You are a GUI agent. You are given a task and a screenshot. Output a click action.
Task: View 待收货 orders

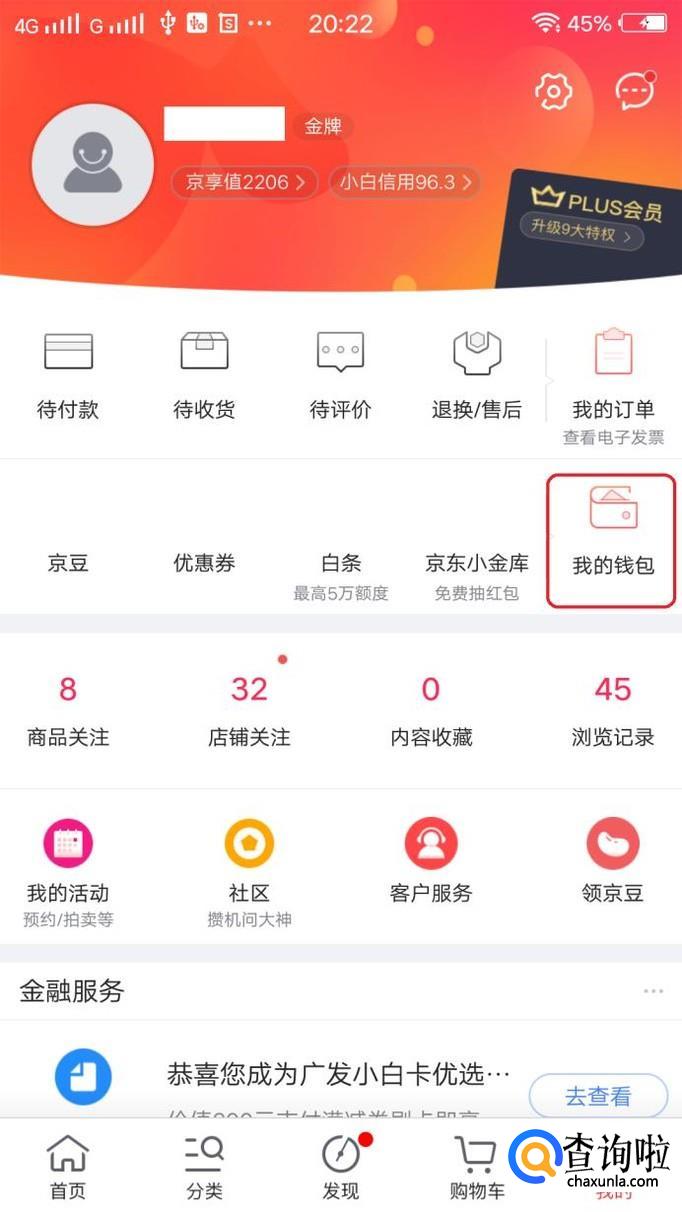[204, 375]
